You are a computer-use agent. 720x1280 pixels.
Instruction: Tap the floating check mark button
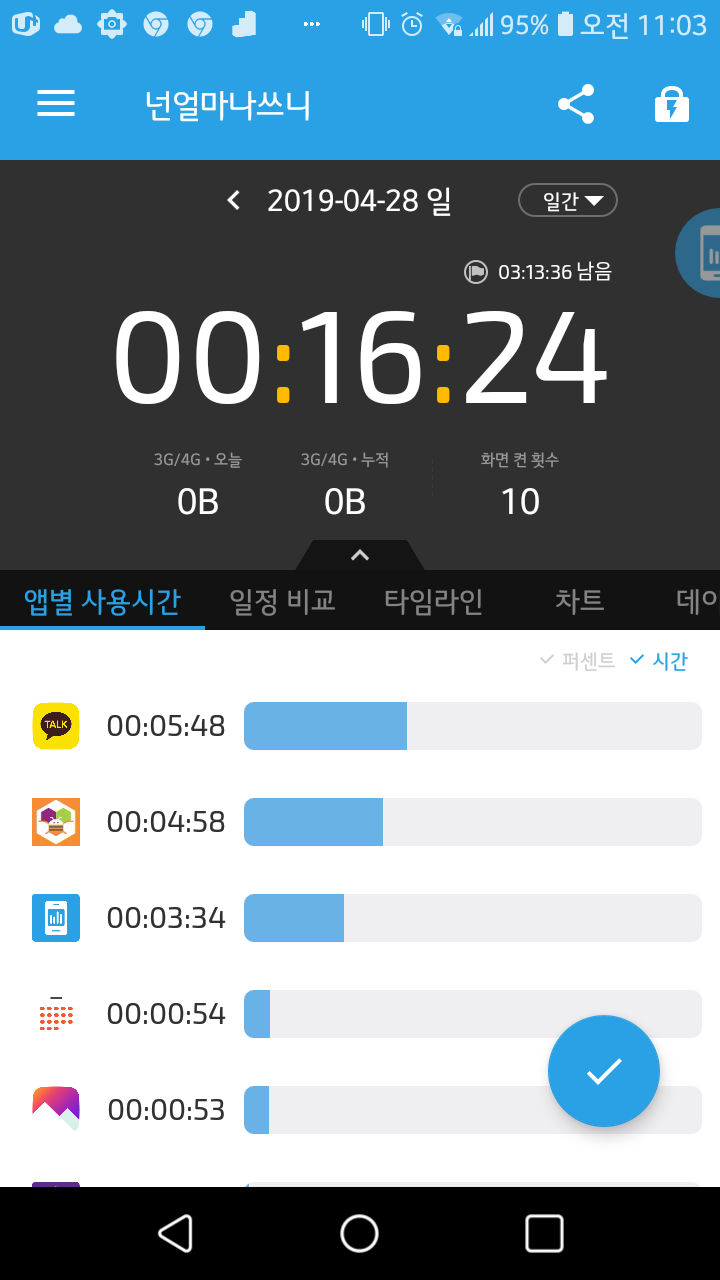pyautogui.click(x=604, y=1071)
